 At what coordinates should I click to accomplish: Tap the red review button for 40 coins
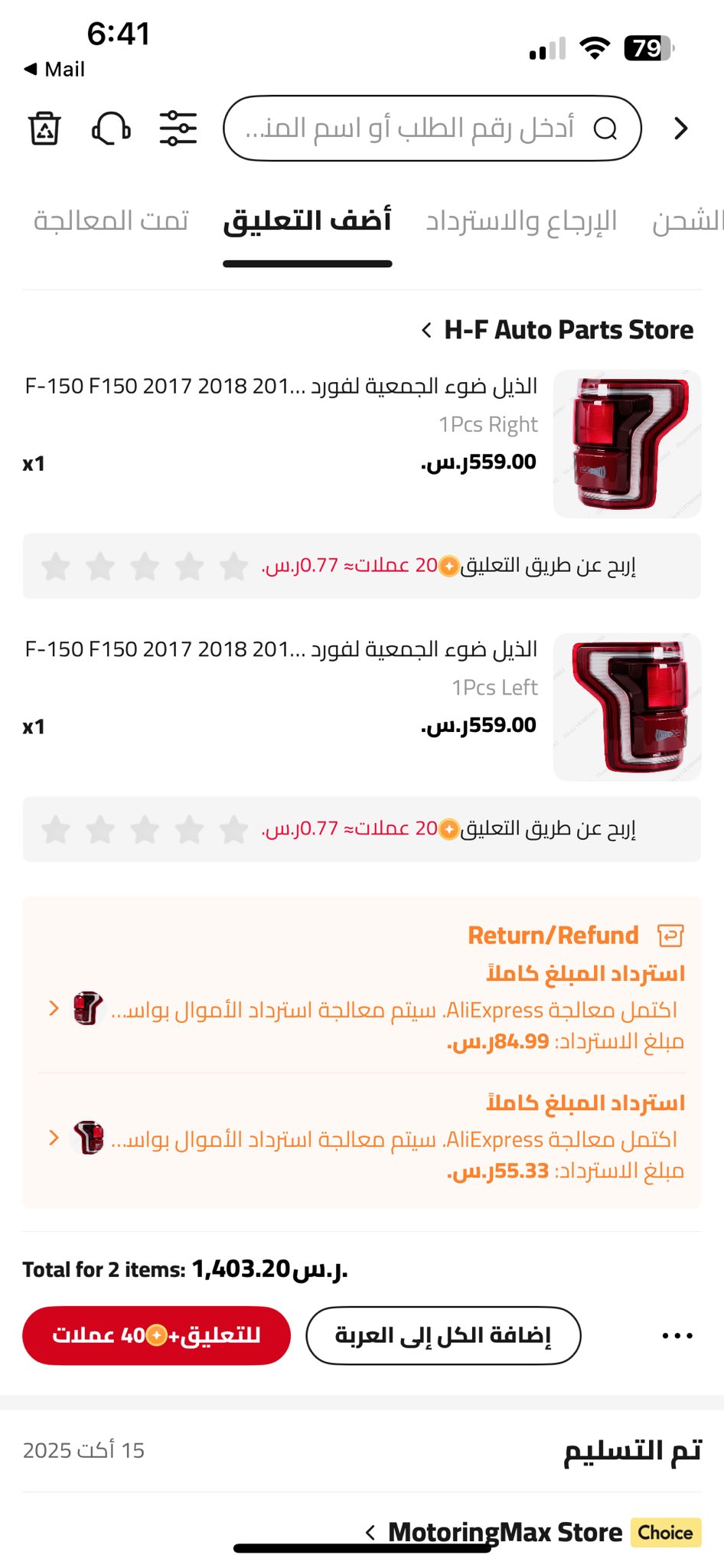pyautogui.click(x=156, y=1335)
